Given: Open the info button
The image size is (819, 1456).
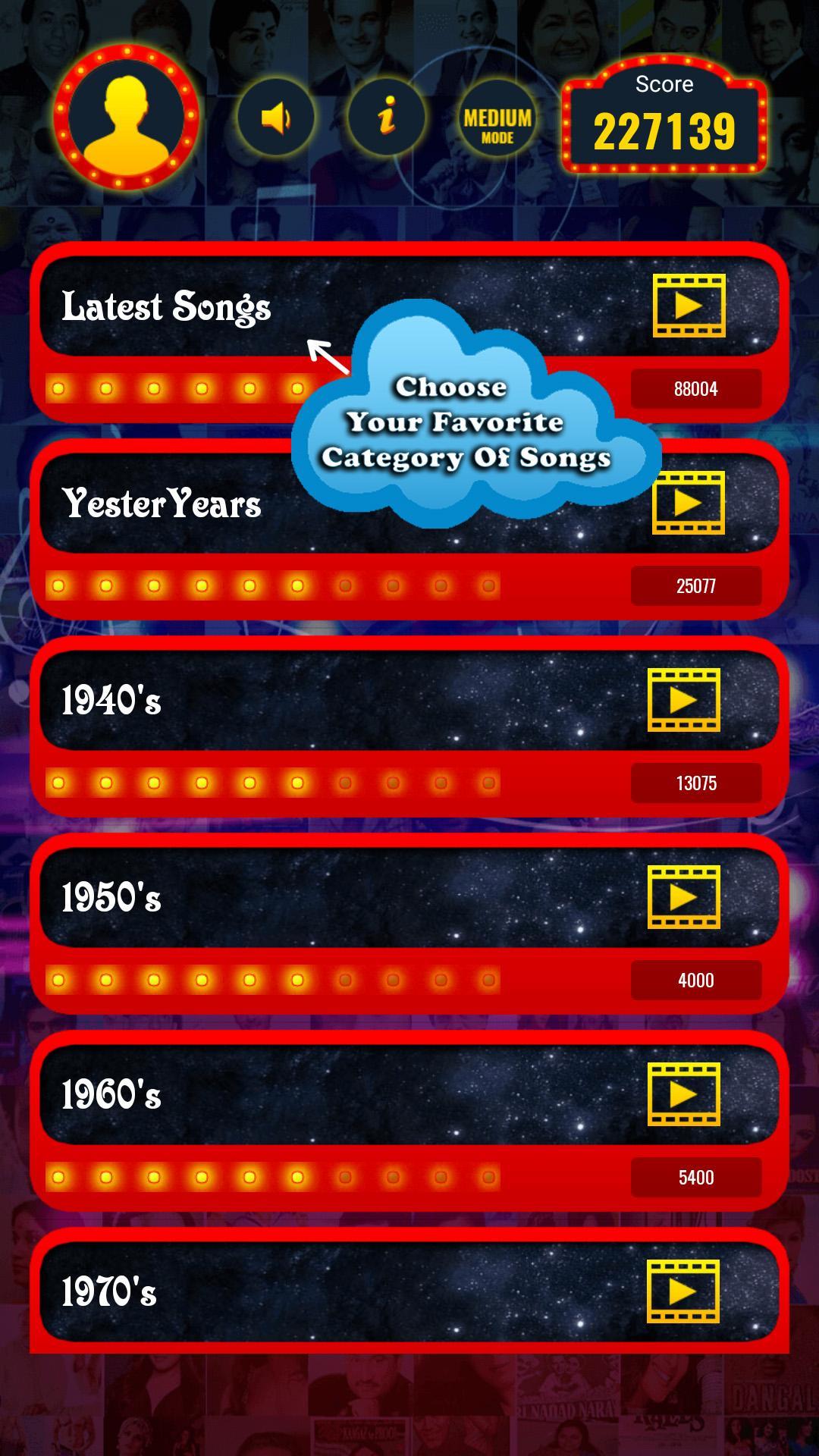Looking at the screenshot, I should 386,118.
